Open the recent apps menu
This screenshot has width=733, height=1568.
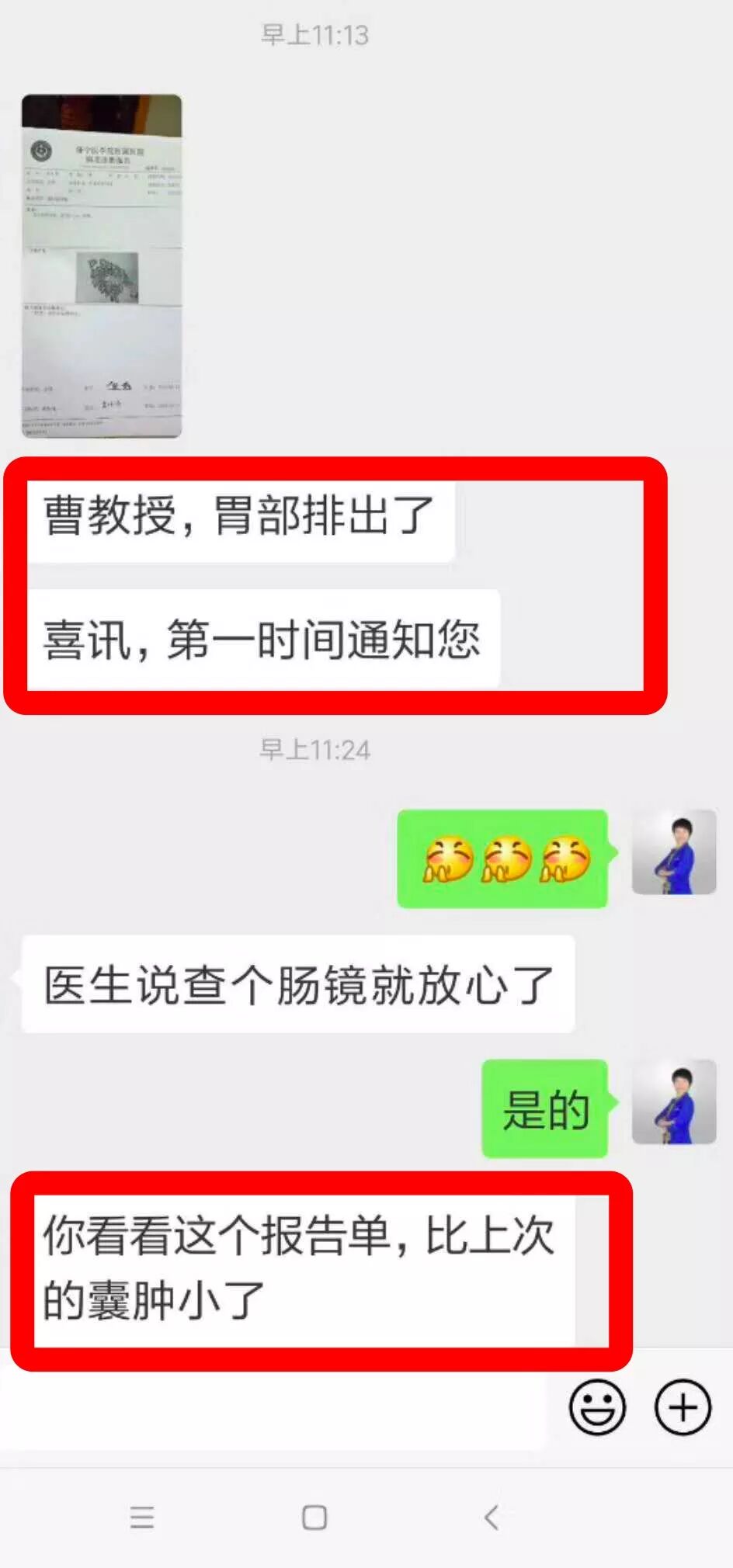tap(142, 1517)
